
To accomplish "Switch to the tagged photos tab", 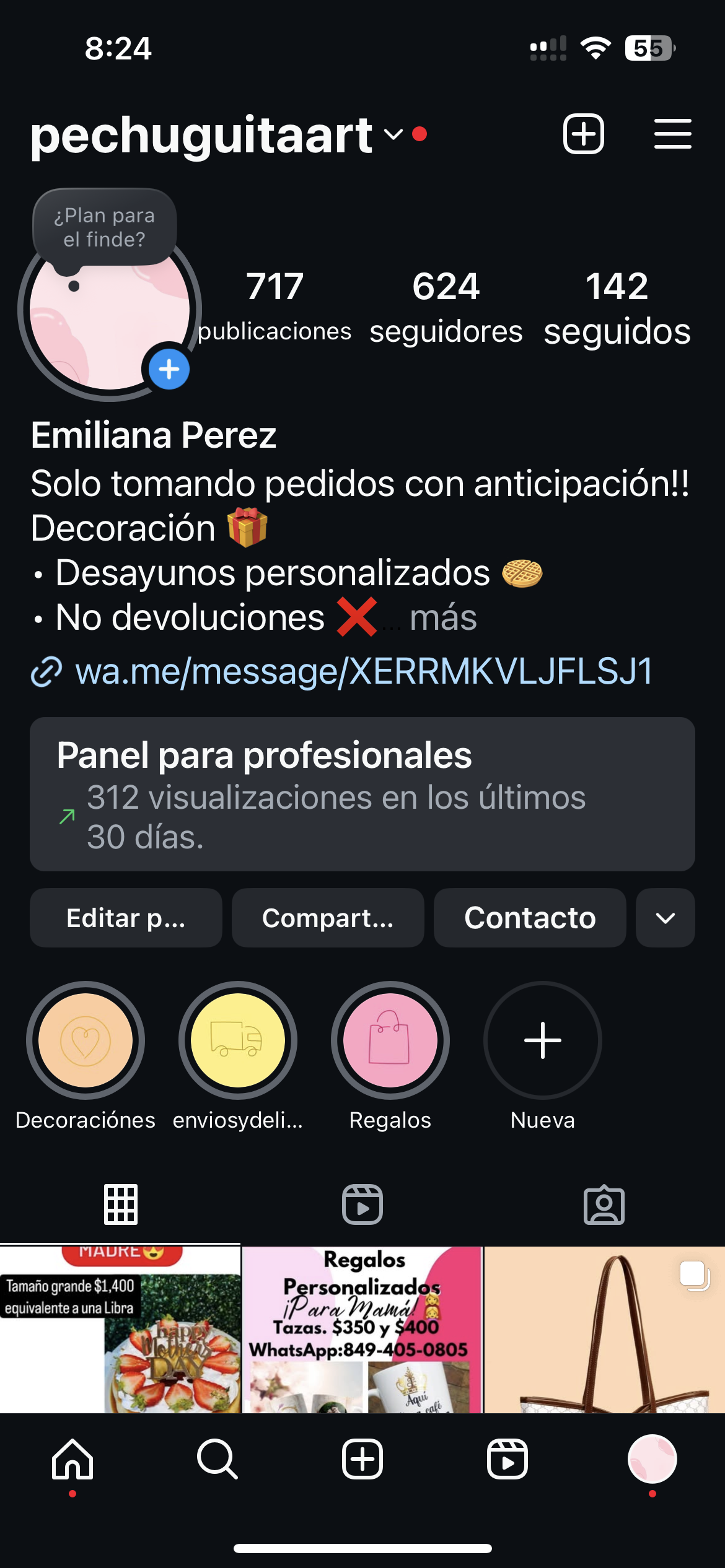I will coord(604,1204).
